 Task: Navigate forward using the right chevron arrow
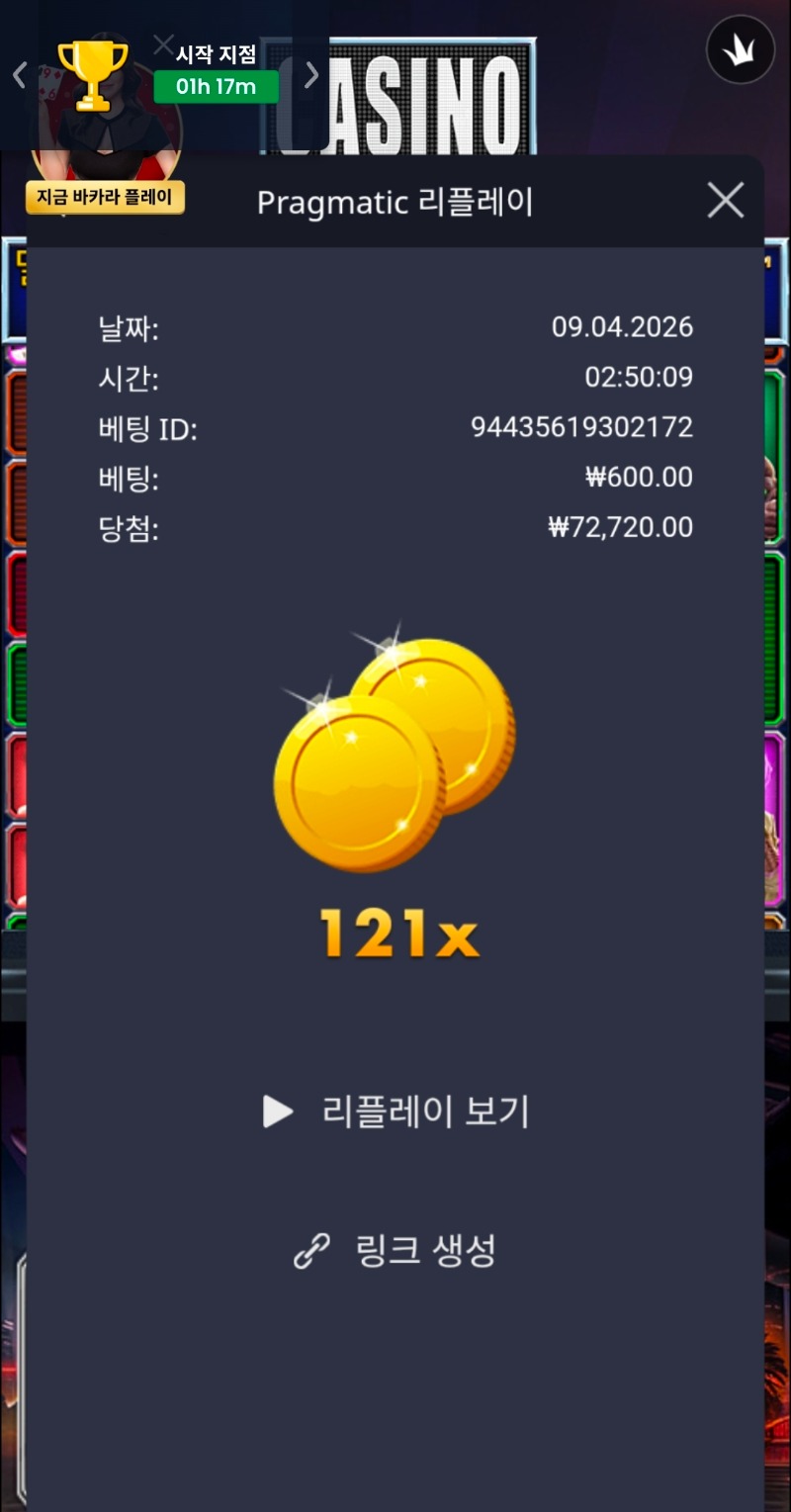coord(309,74)
